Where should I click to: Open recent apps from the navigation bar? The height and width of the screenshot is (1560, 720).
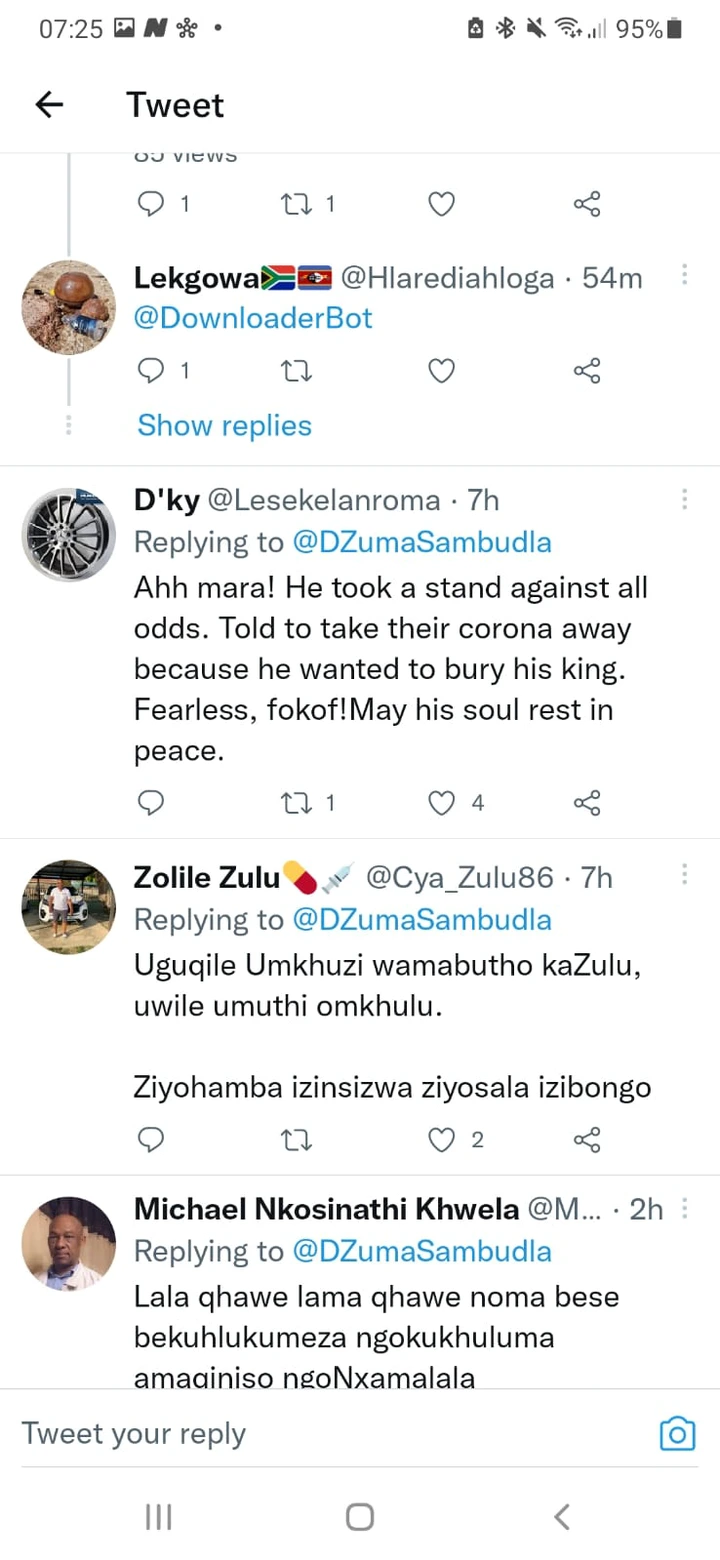pos(158,1516)
